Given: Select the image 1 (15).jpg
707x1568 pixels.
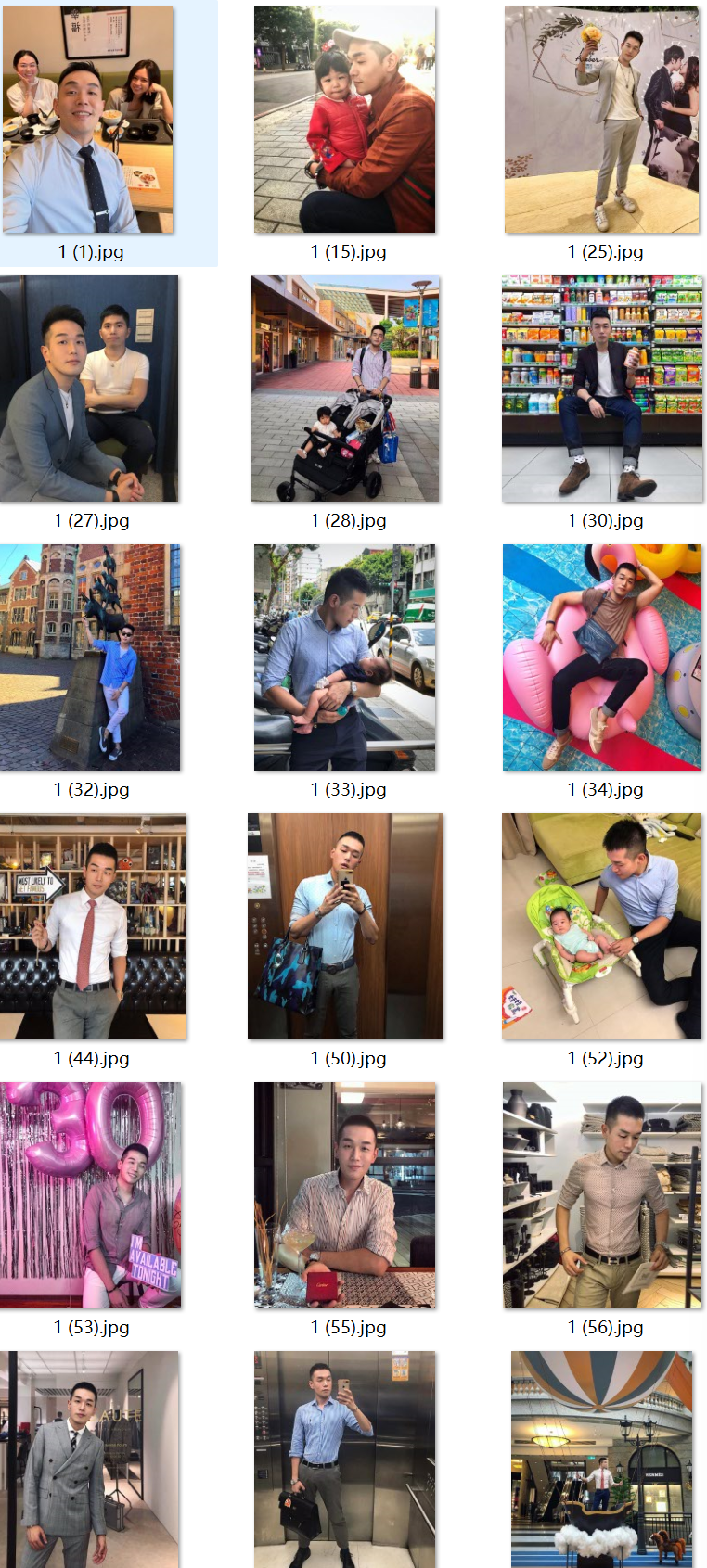Looking at the screenshot, I should pyautogui.click(x=344, y=121).
